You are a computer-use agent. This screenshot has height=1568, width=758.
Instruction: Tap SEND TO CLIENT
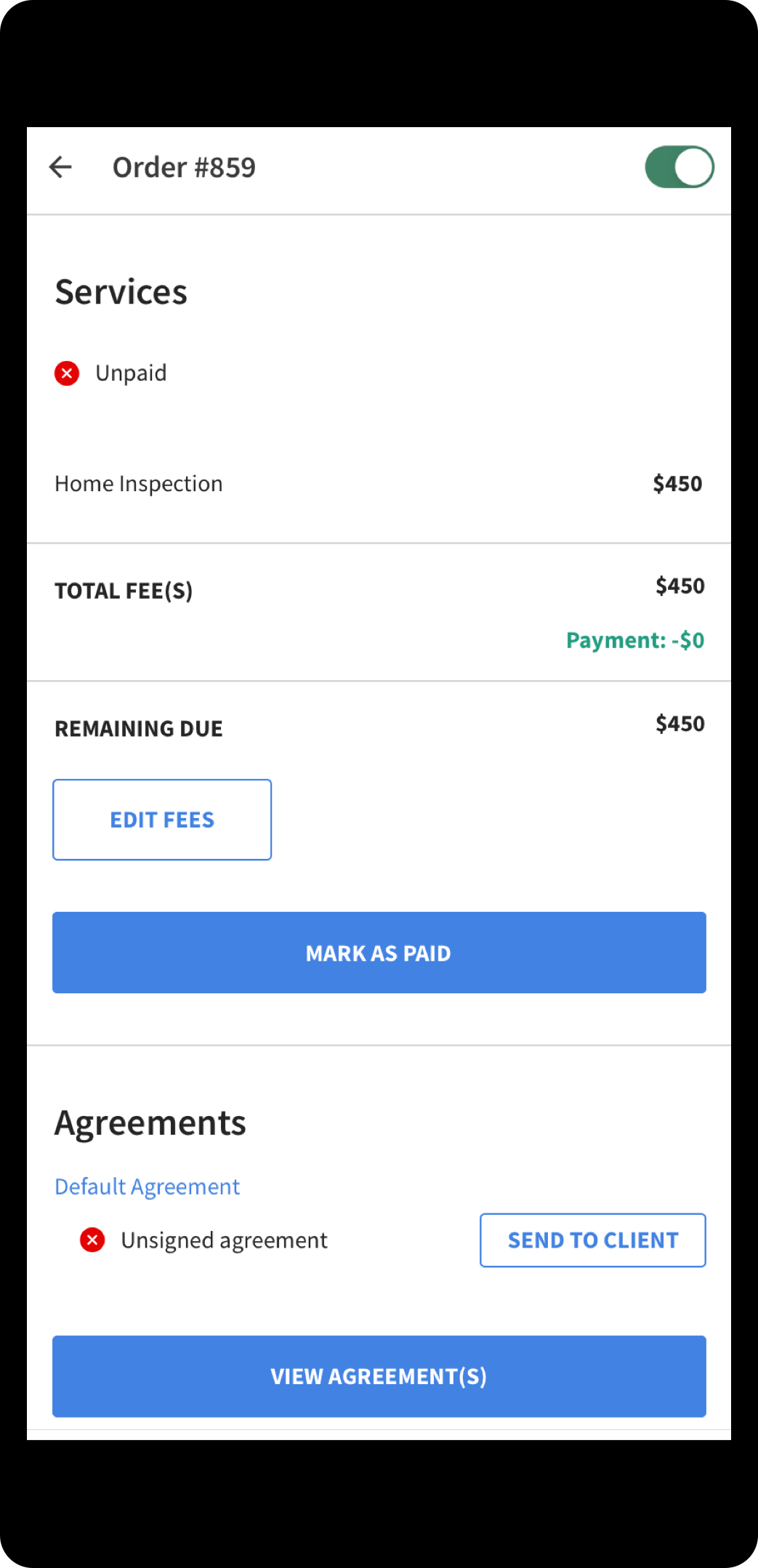click(x=592, y=1240)
